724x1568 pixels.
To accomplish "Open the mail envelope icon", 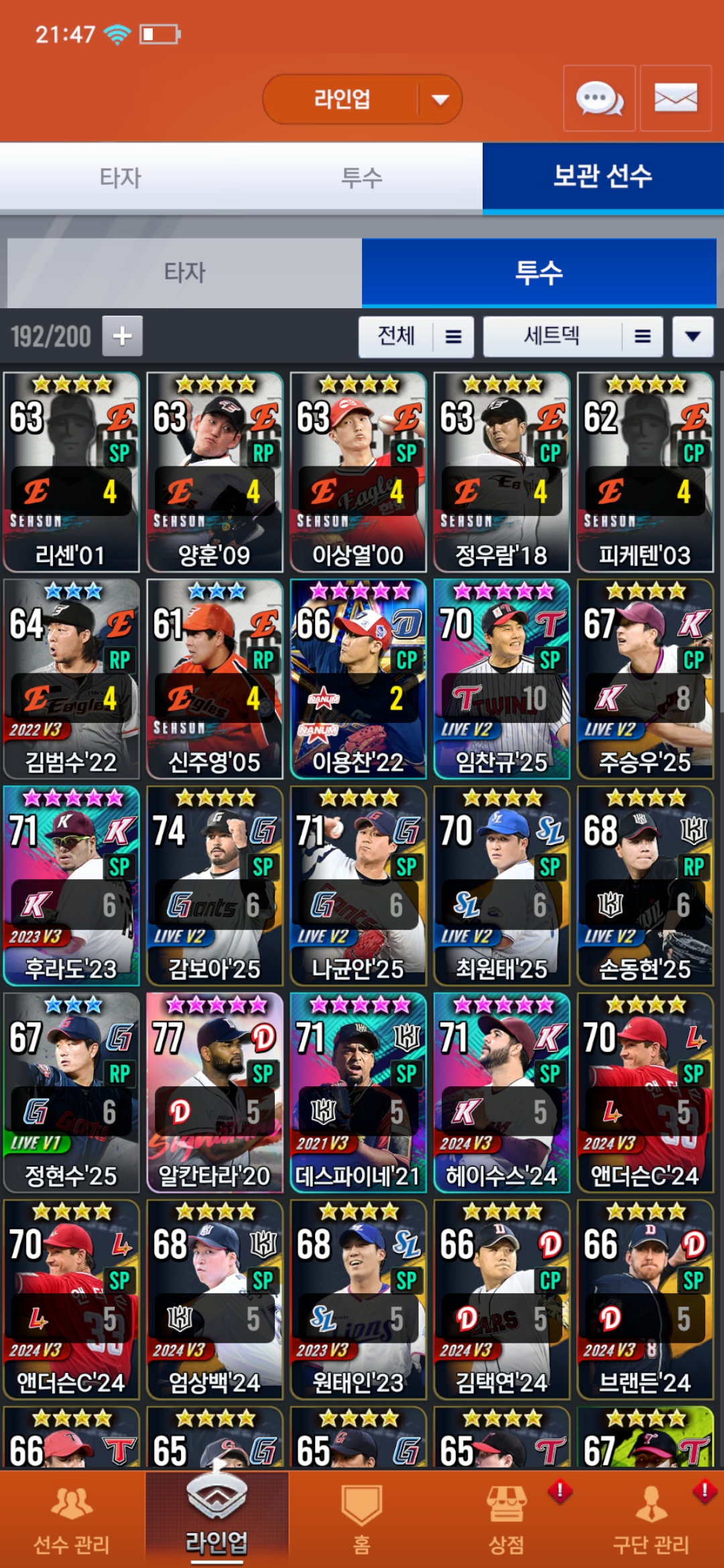I will click(675, 99).
